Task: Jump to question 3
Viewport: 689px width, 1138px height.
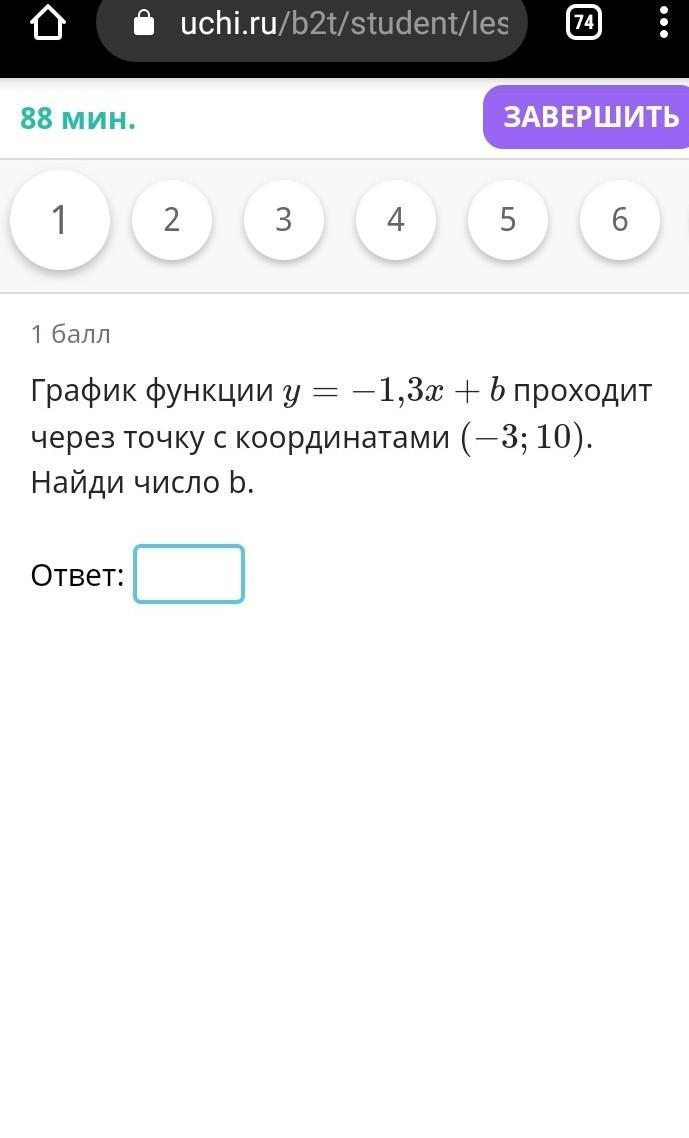Action: click(284, 220)
